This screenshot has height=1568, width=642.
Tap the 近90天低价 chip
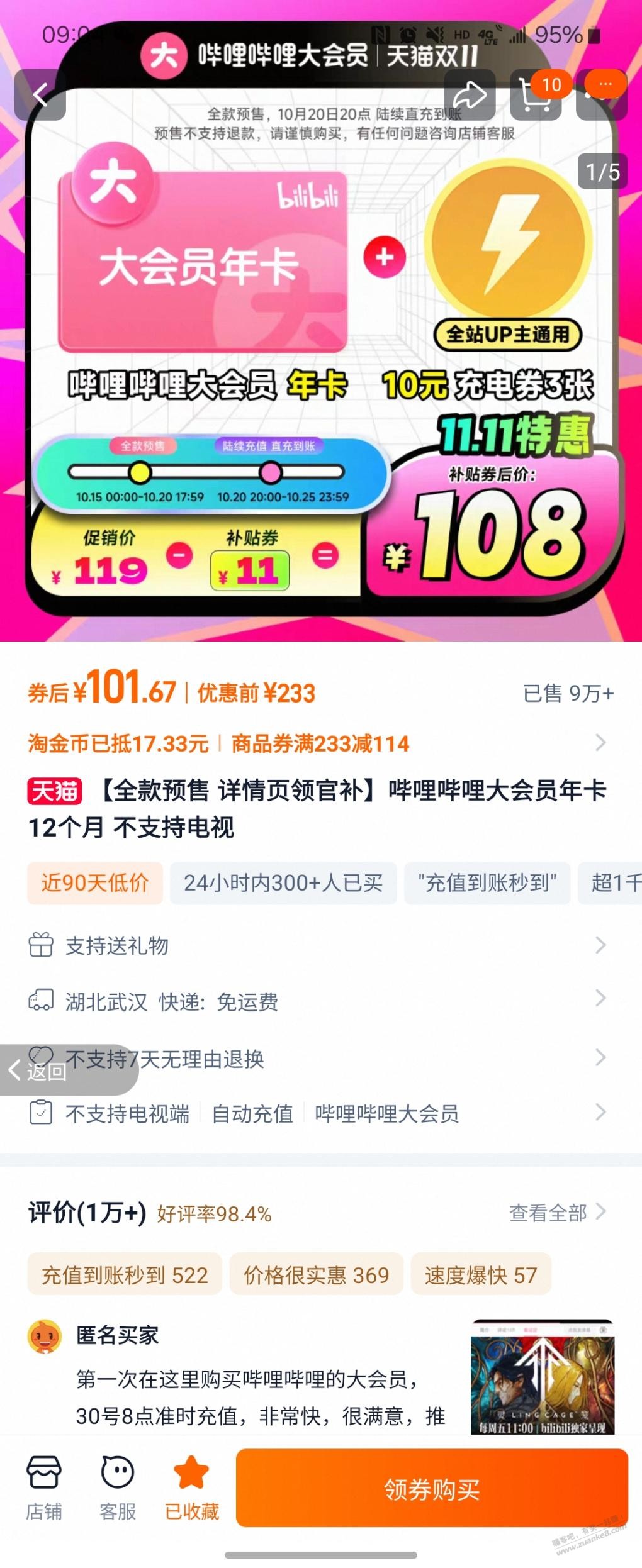pos(95,883)
